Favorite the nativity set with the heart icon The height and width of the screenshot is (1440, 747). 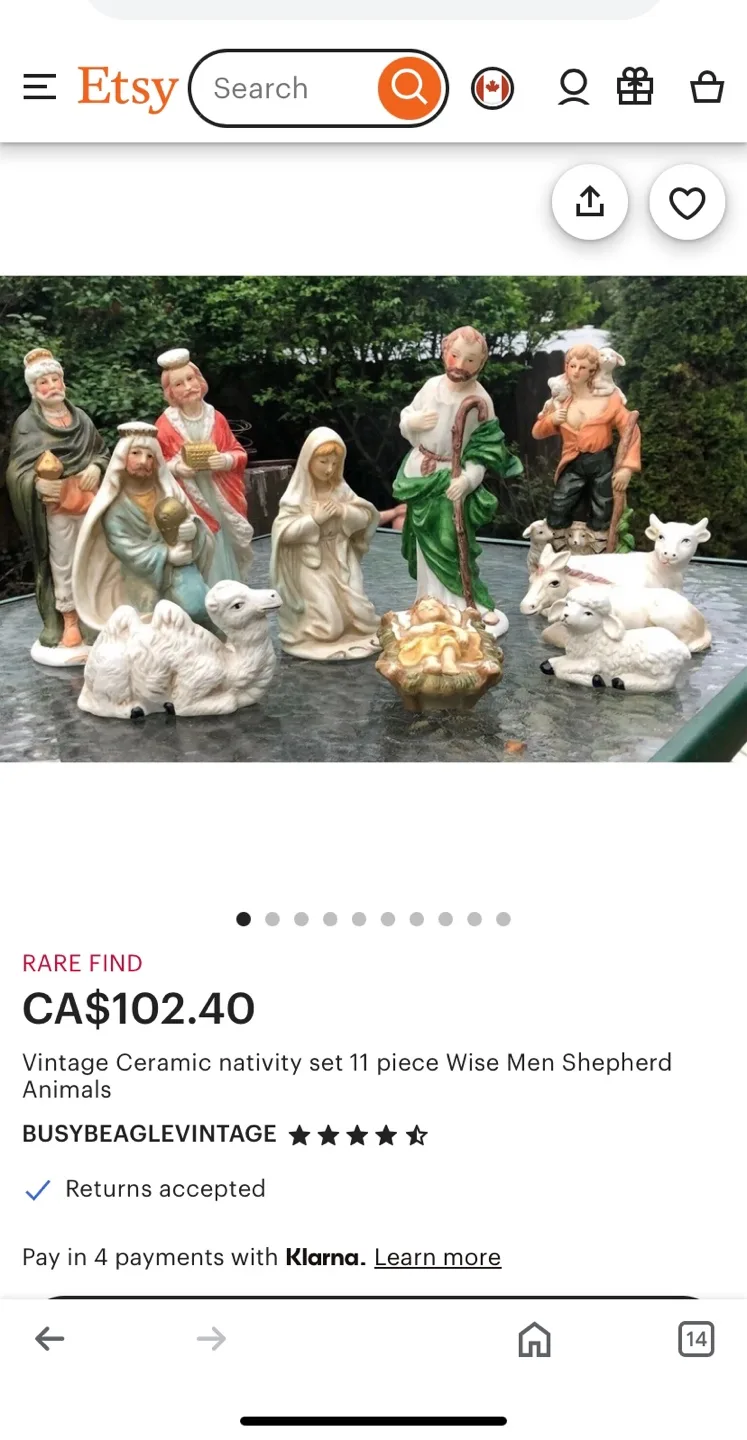(x=687, y=202)
